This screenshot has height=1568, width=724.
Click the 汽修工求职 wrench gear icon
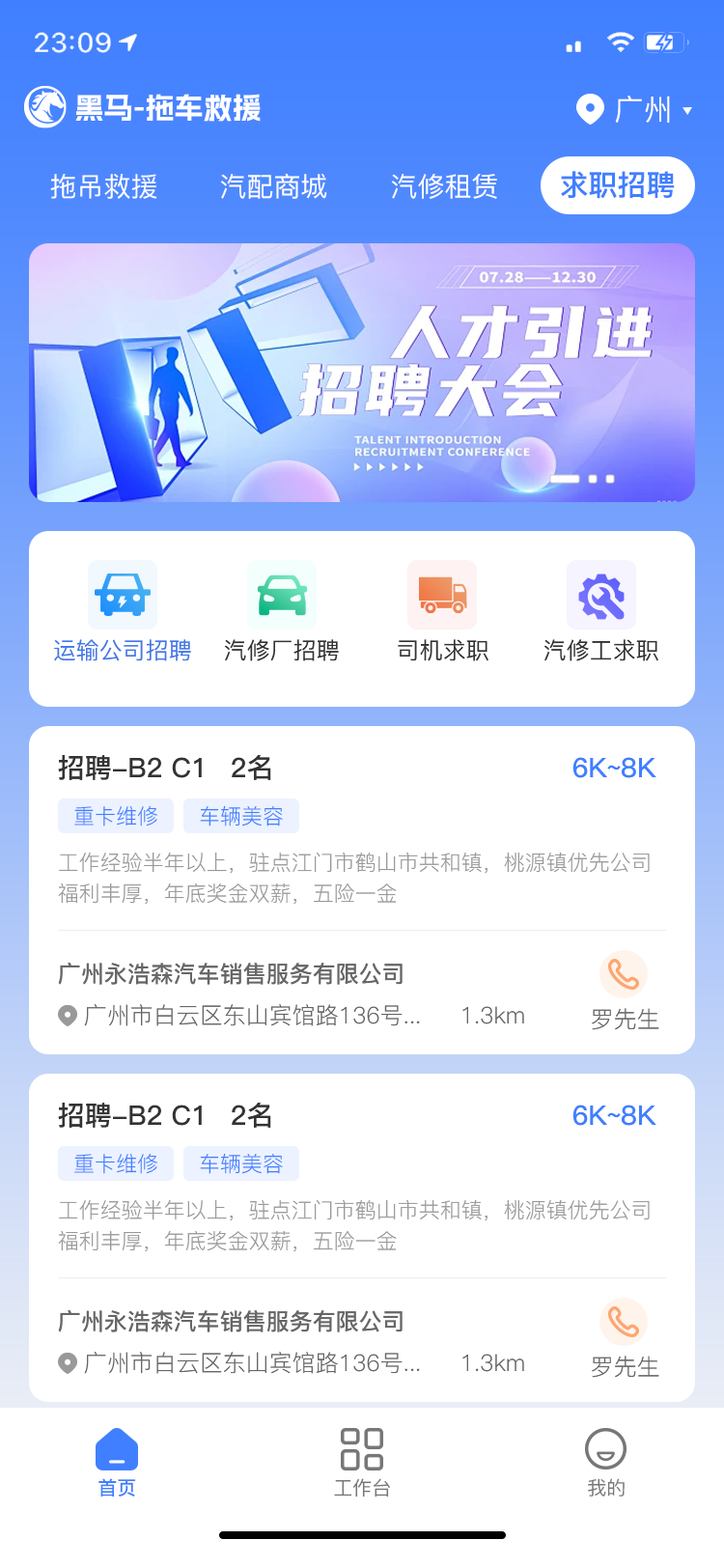[601, 595]
